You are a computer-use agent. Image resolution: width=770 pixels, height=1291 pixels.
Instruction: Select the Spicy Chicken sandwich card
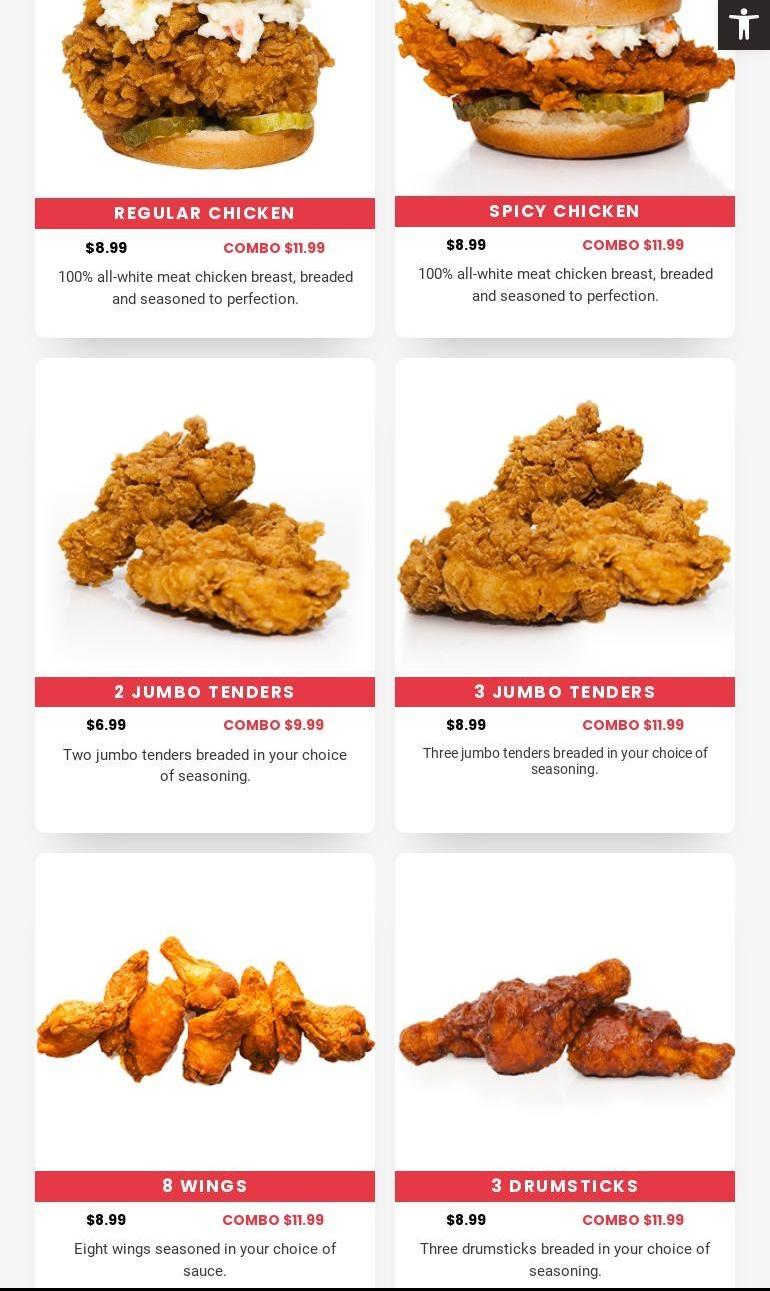coord(565,211)
